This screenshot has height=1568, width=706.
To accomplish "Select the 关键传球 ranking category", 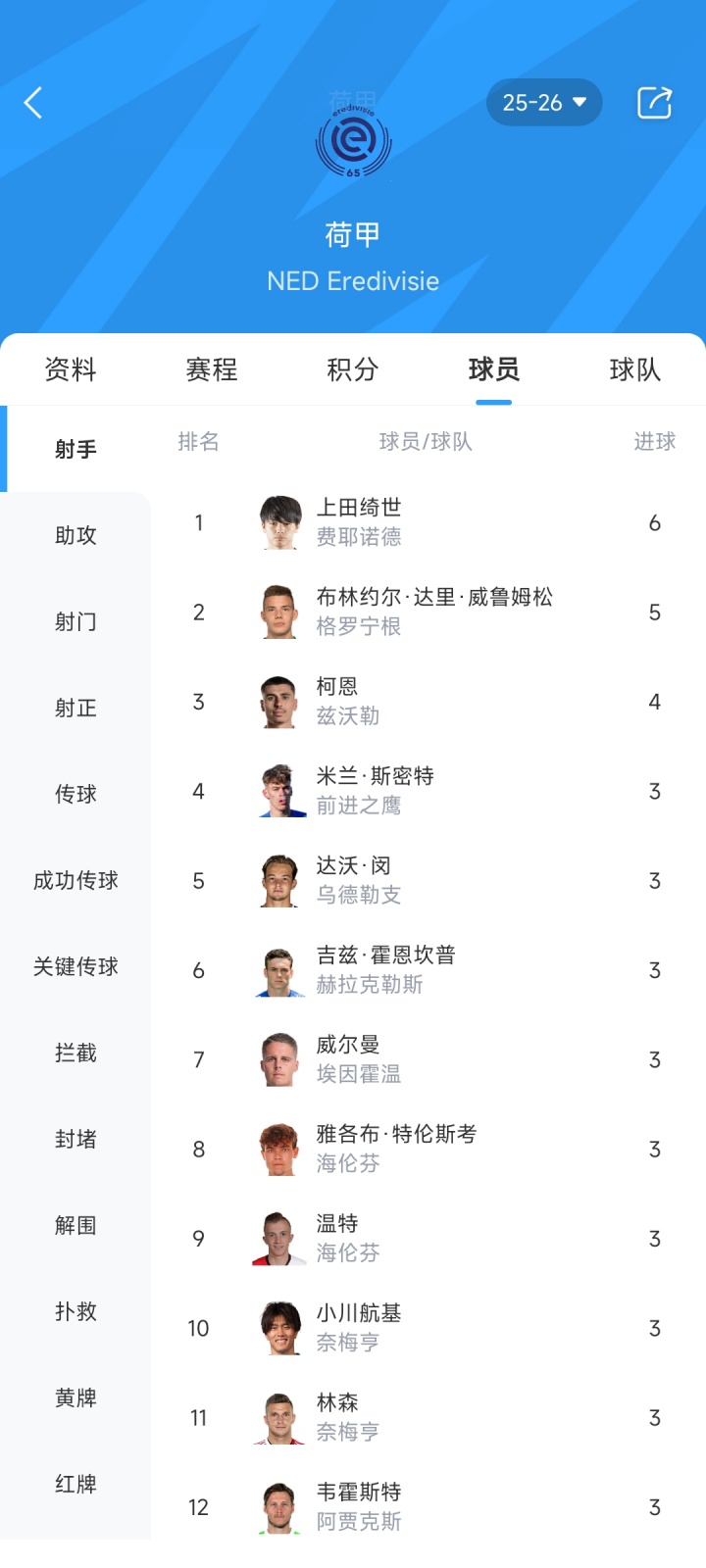I will point(76,966).
